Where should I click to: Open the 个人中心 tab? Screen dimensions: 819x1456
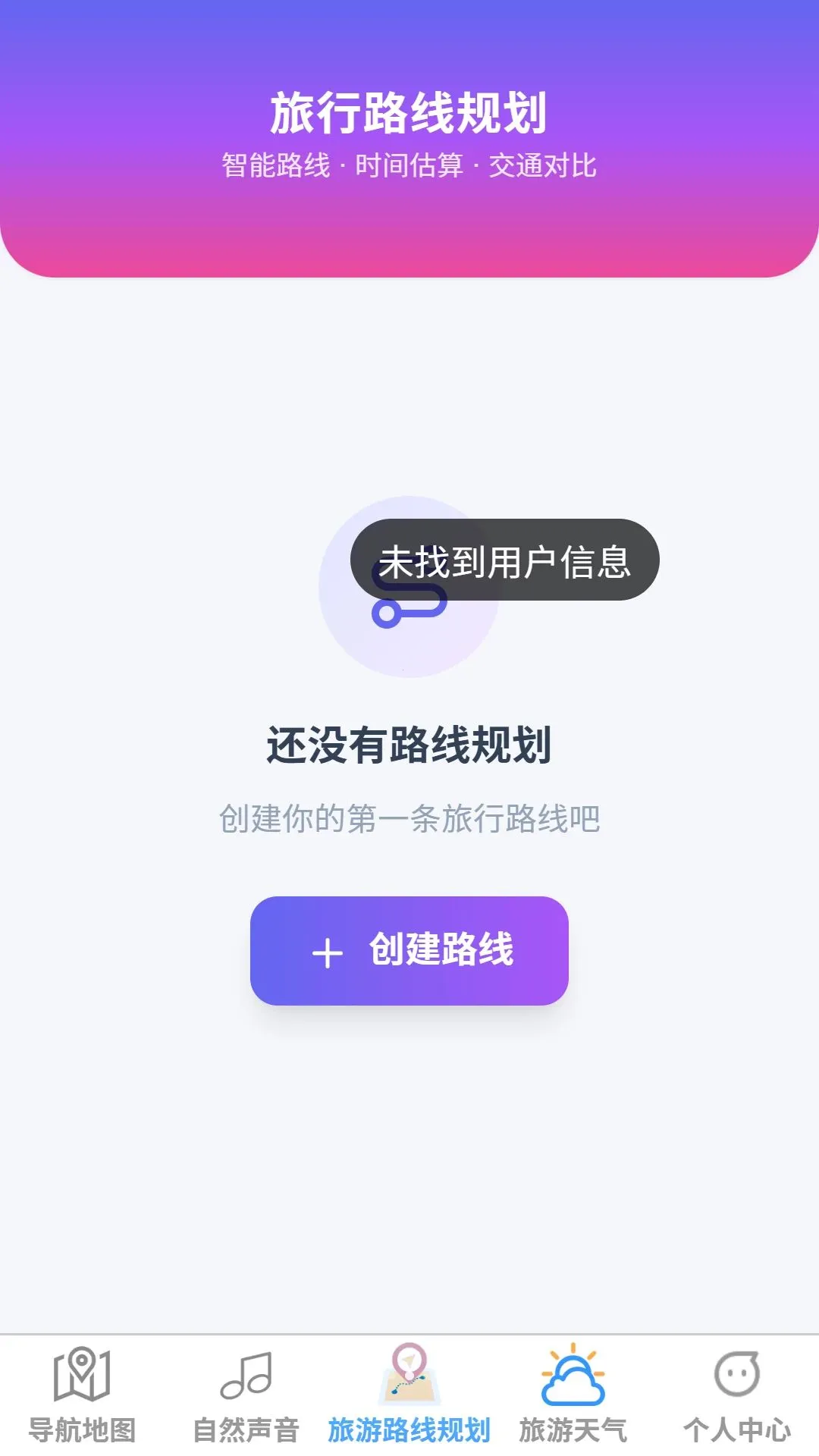pyautogui.click(x=737, y=1395)
